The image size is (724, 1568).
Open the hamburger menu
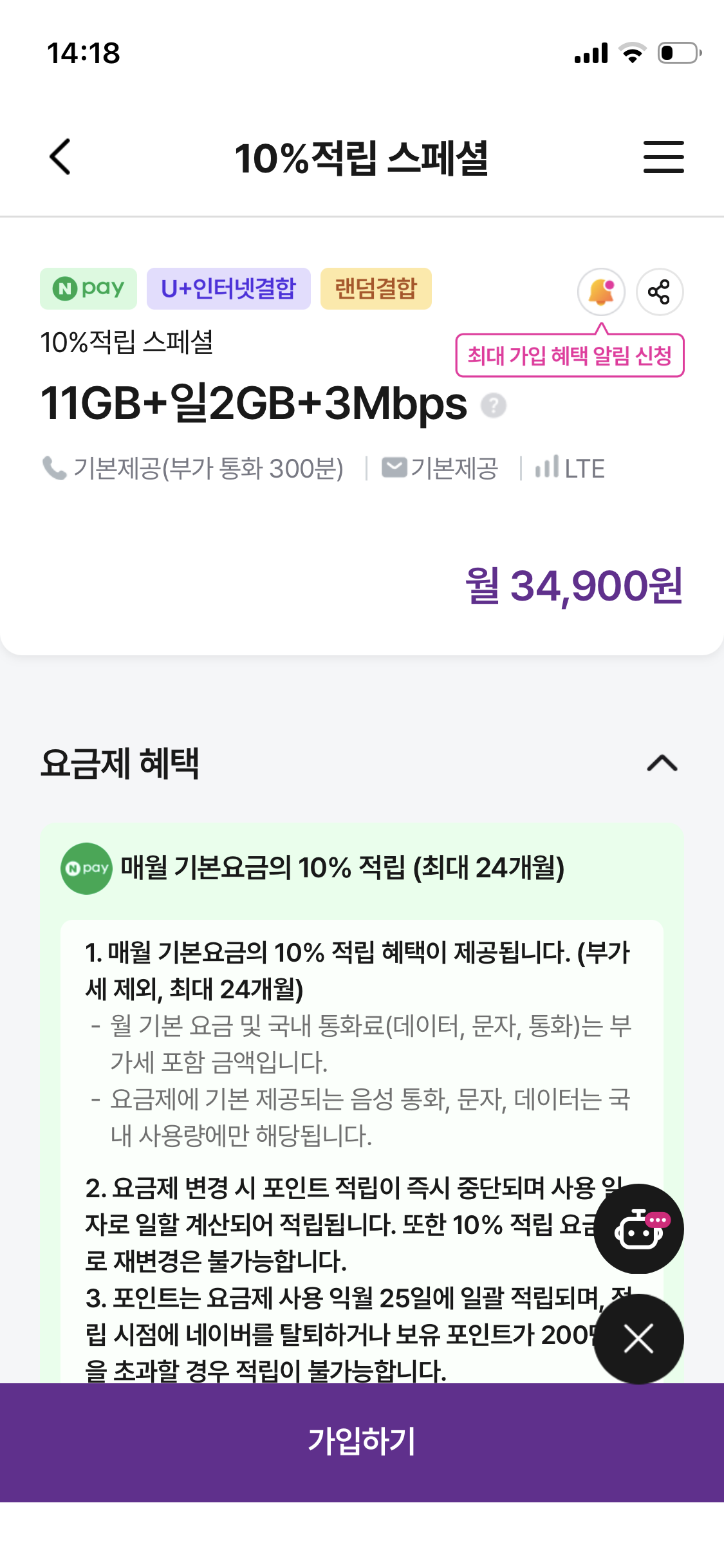[663, 157]
